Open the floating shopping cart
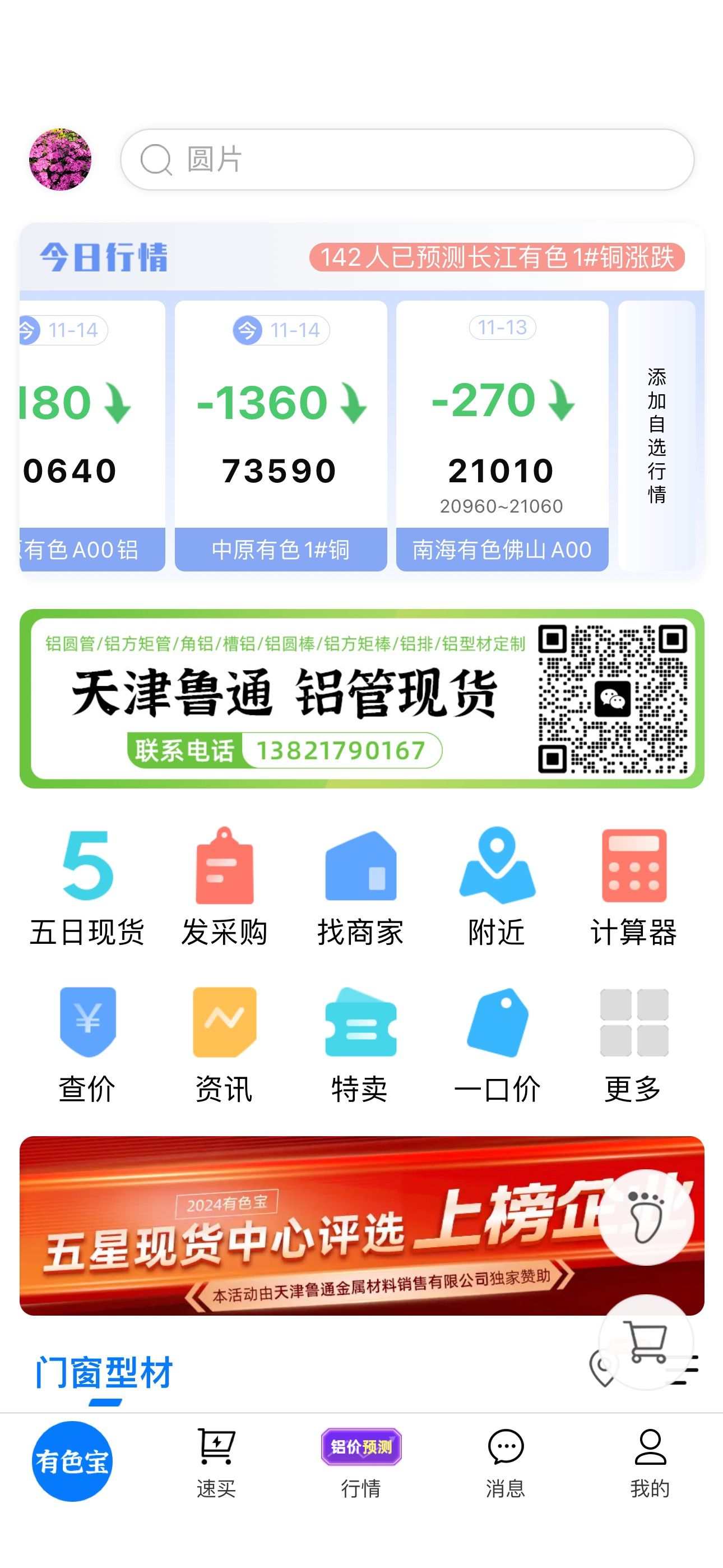 pos(646,1342)
